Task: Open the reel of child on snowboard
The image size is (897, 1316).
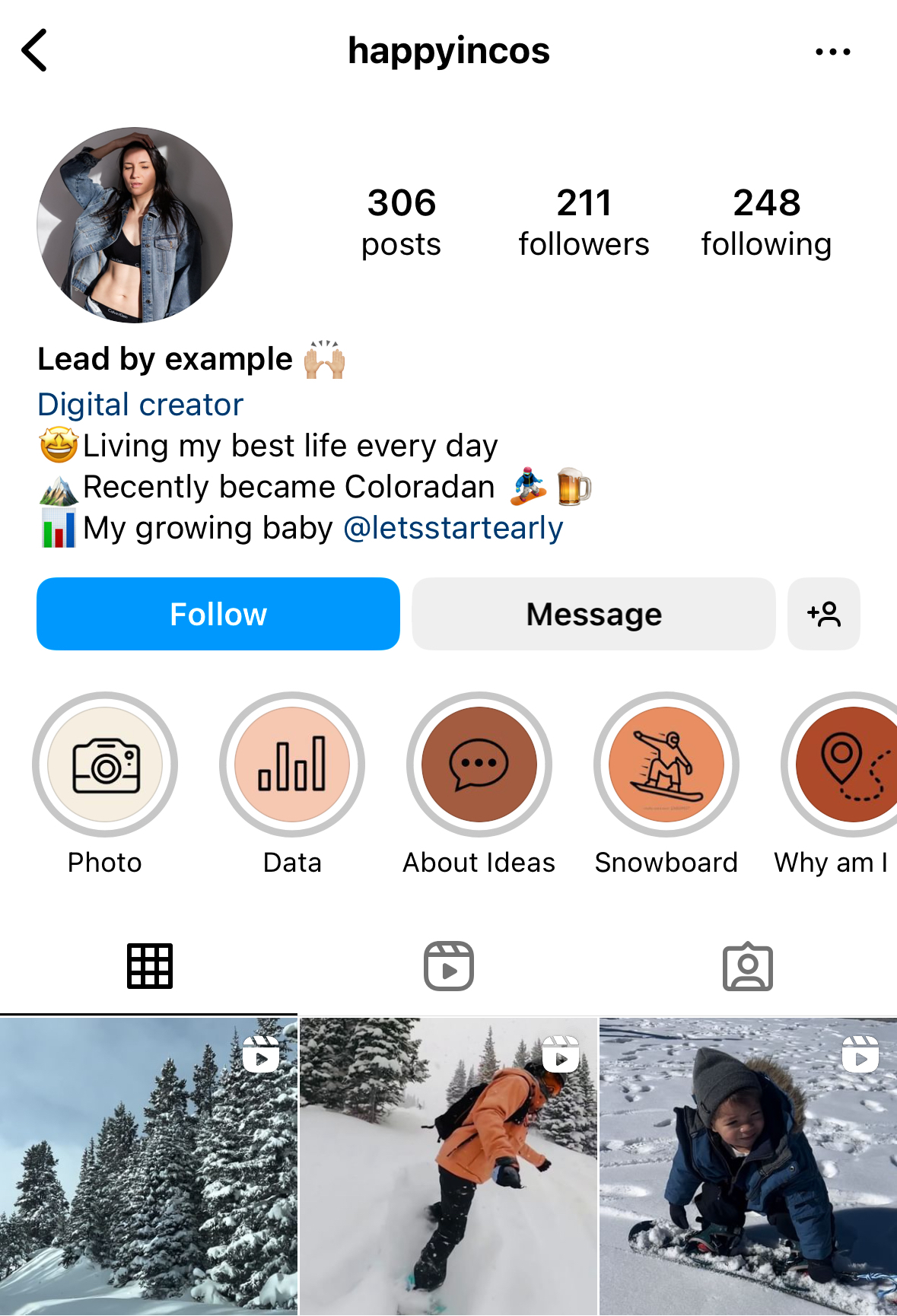Action: [749, 1167]
